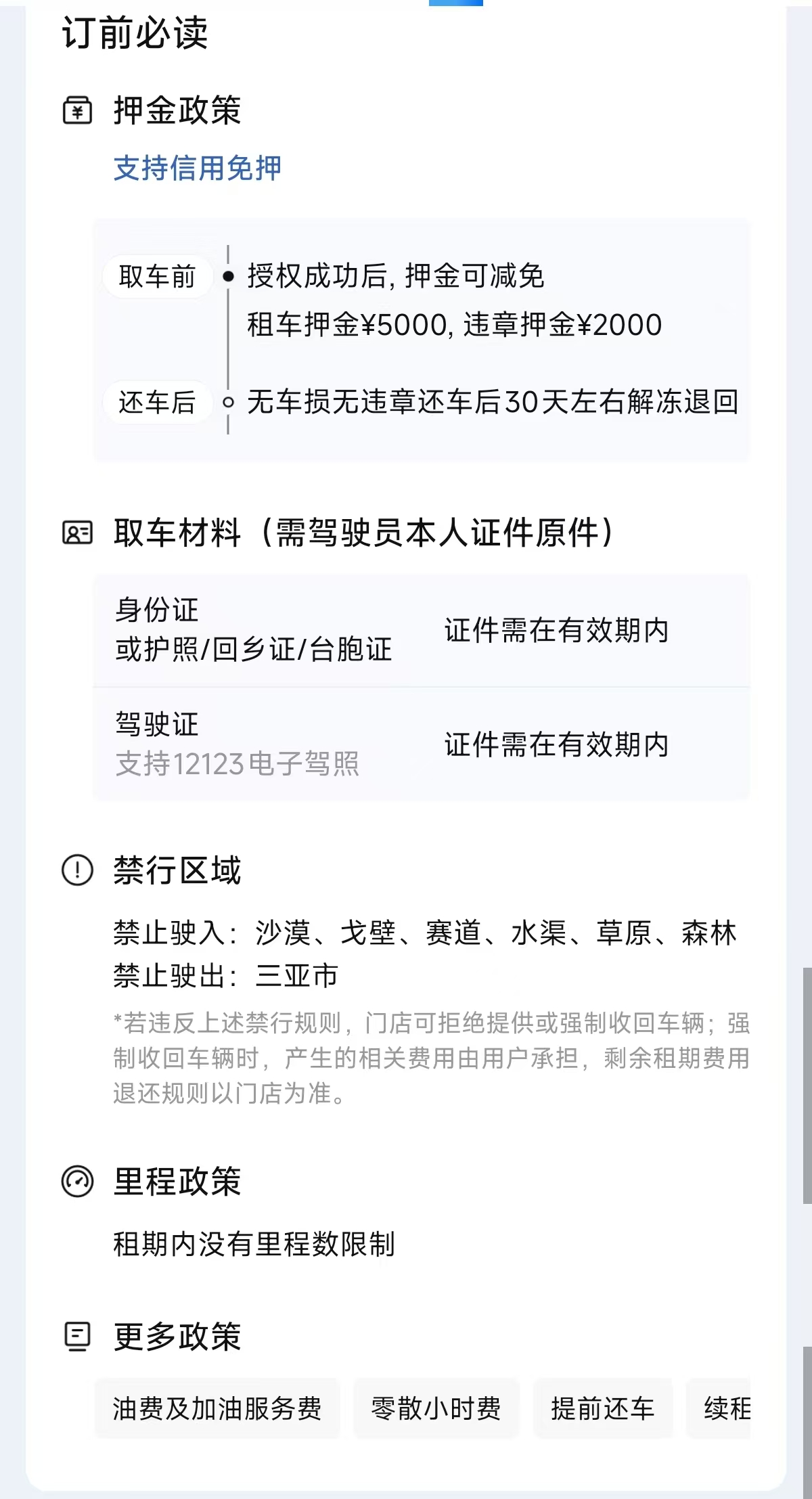View the 零散小时费 policy details
The width and height of the screenshot is (812, 1499).
pos(436,1408)
